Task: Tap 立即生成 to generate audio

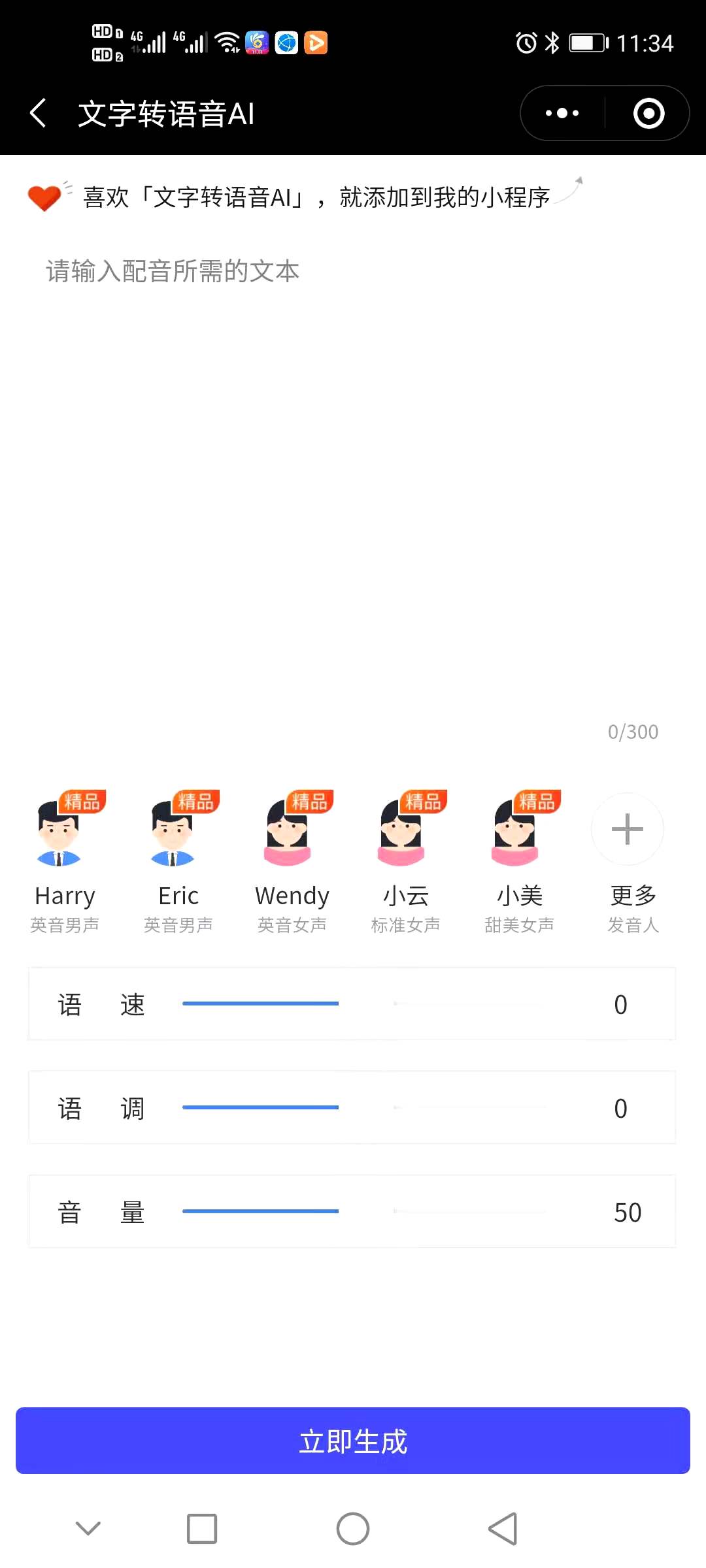Action: click(353, 1441)
